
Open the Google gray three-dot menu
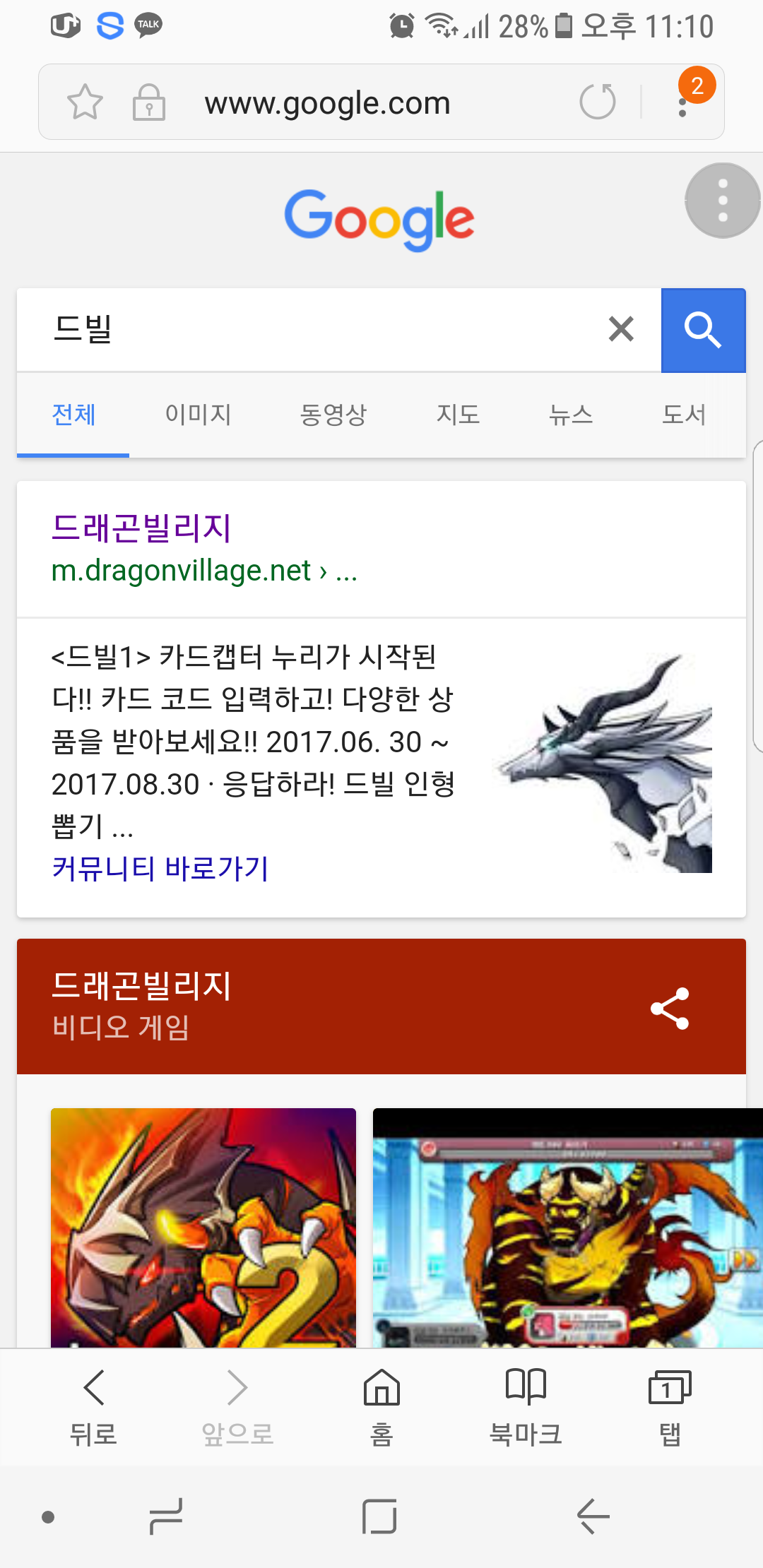pyautogui.click(x=722, y=201)
